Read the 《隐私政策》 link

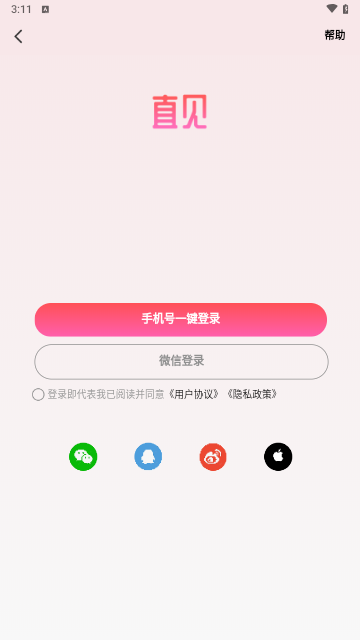point(253,394)
